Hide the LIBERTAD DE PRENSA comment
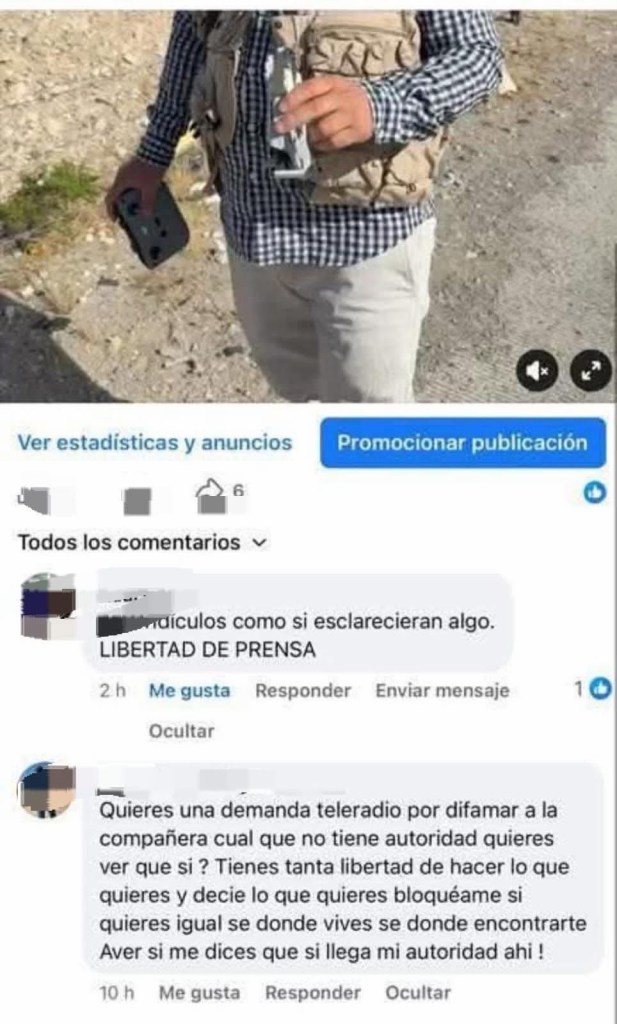Screen dimensions: 617x1024 click(x=181, y=731)
